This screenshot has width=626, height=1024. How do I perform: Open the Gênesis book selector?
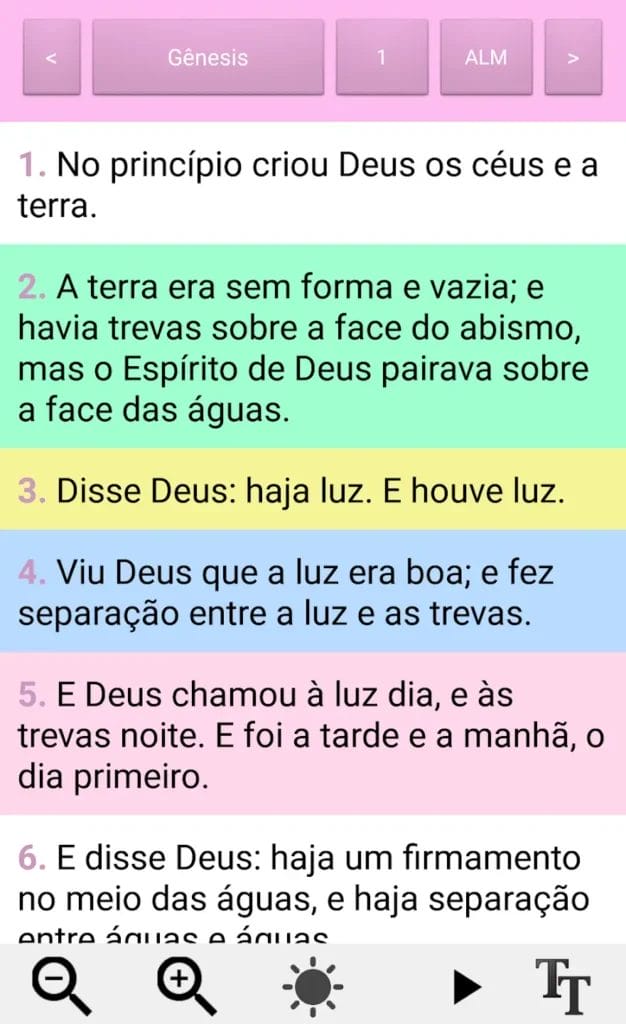point(208,58)
